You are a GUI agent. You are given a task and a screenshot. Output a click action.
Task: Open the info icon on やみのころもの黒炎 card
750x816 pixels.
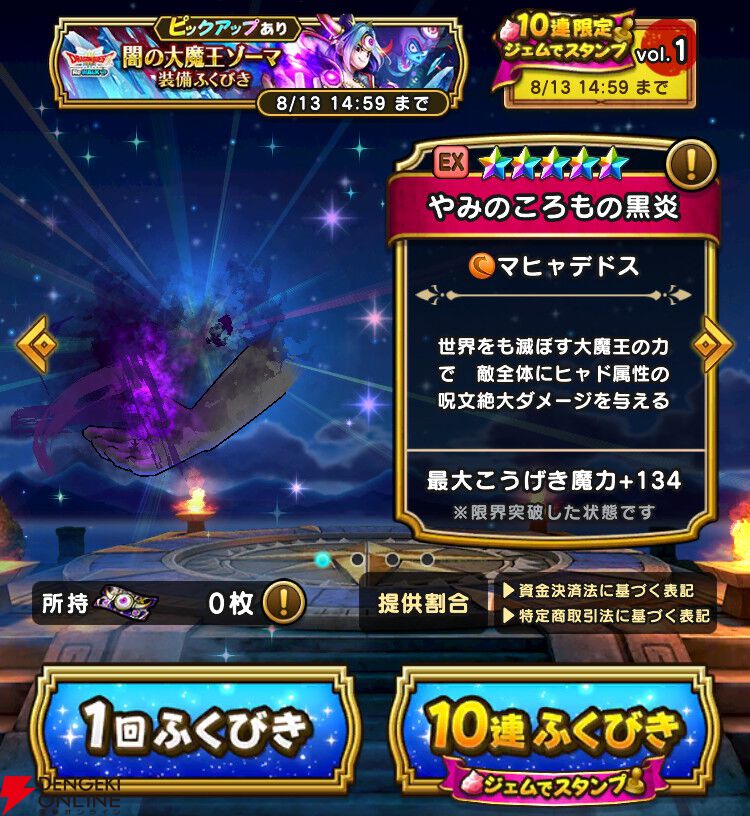click(x=691, y=165)
